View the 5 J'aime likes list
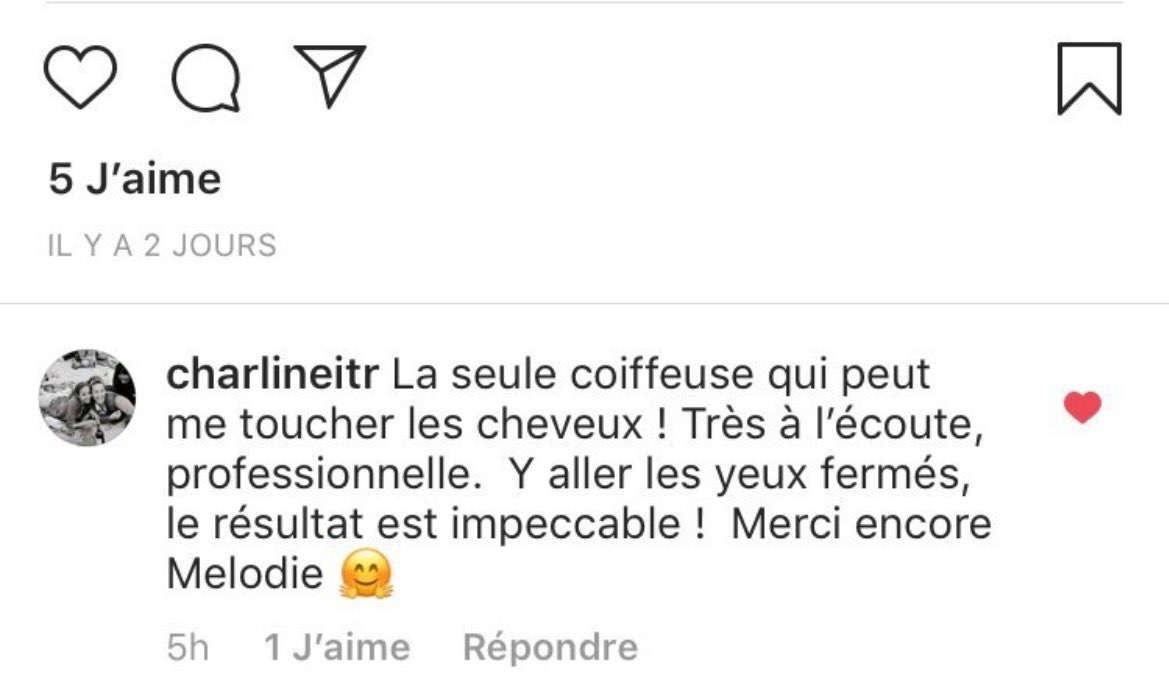Screen dimensions: 1169x684 [134, 180]
